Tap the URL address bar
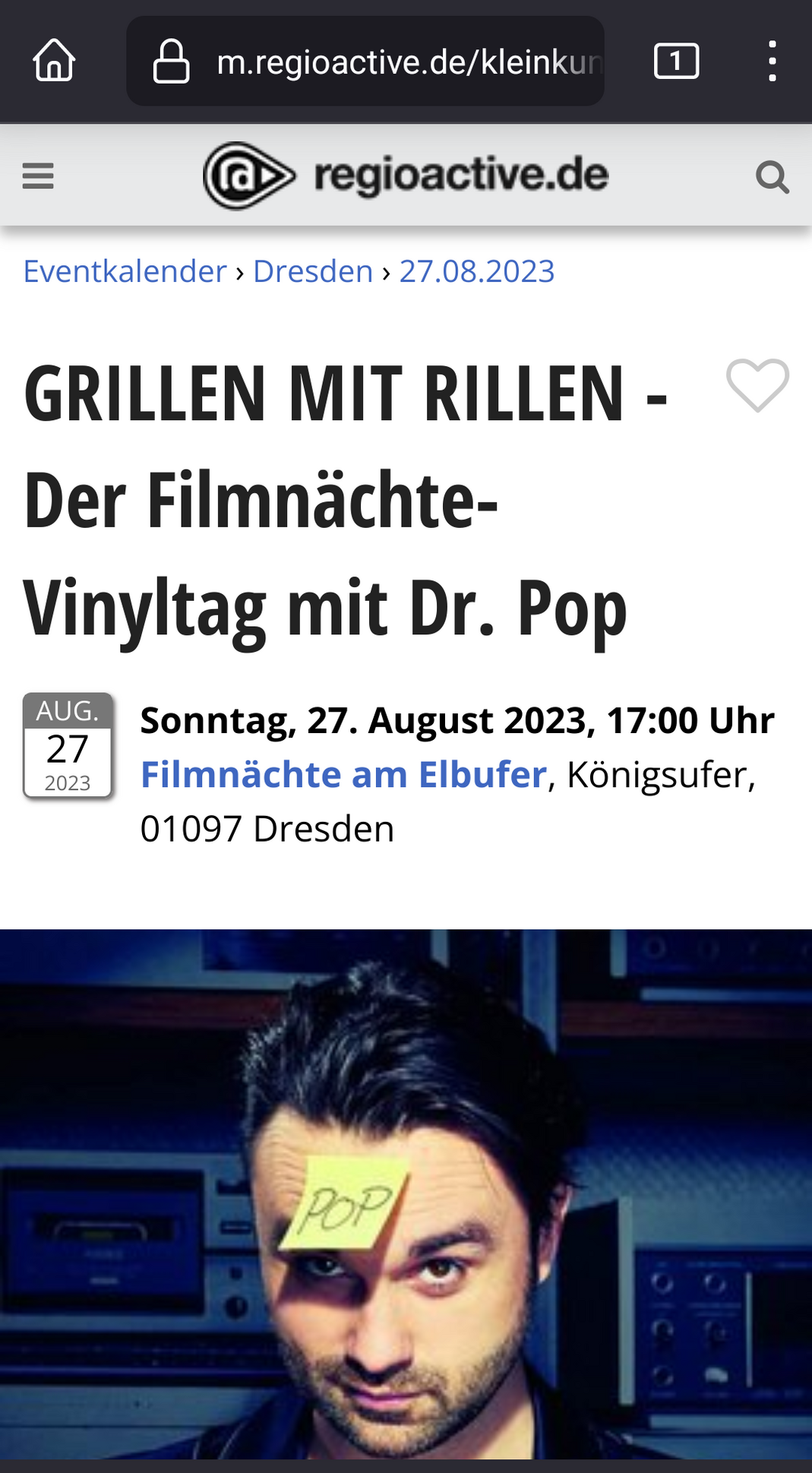Screen dimensions: 812x1473 [365, 61]
